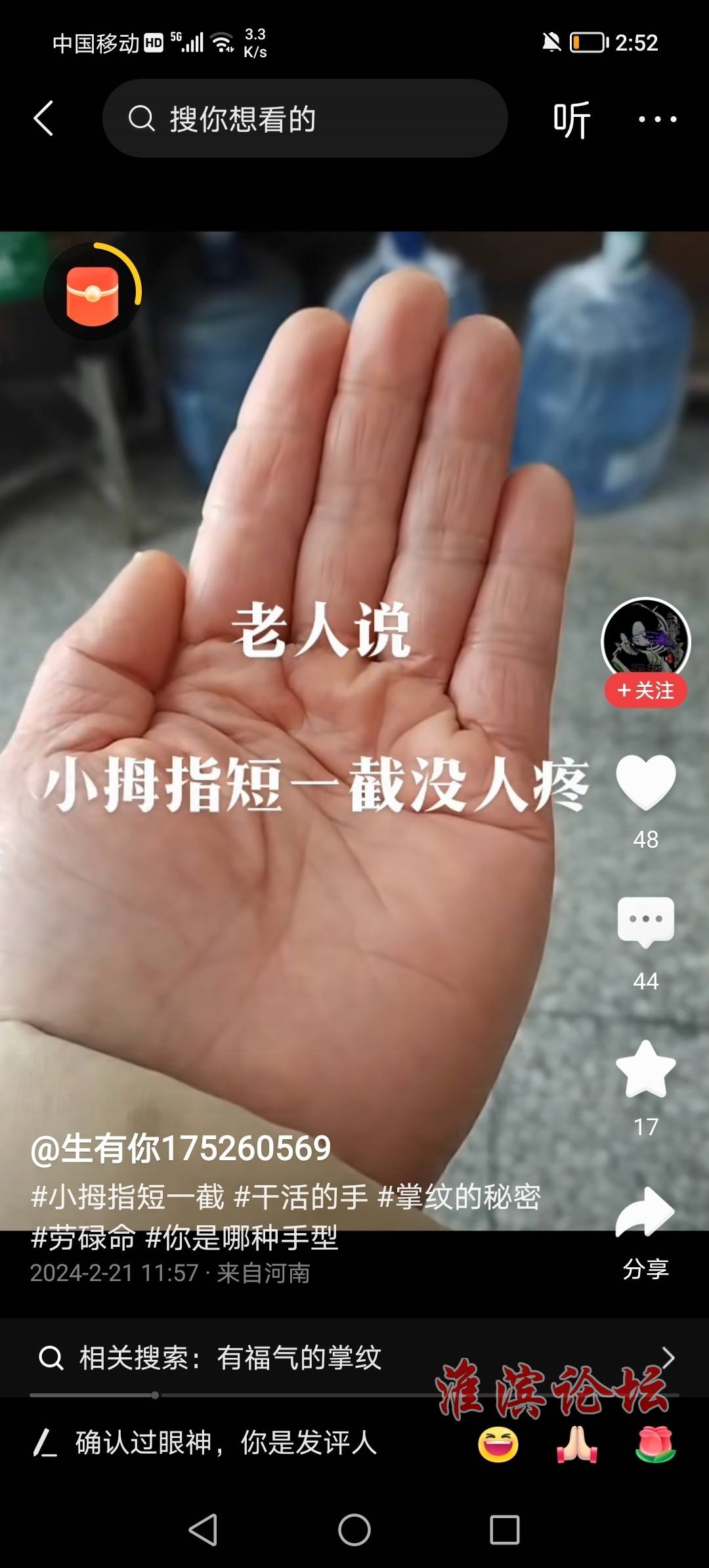
Task: Go back using the top arrow
Action: tap(43, 119)
